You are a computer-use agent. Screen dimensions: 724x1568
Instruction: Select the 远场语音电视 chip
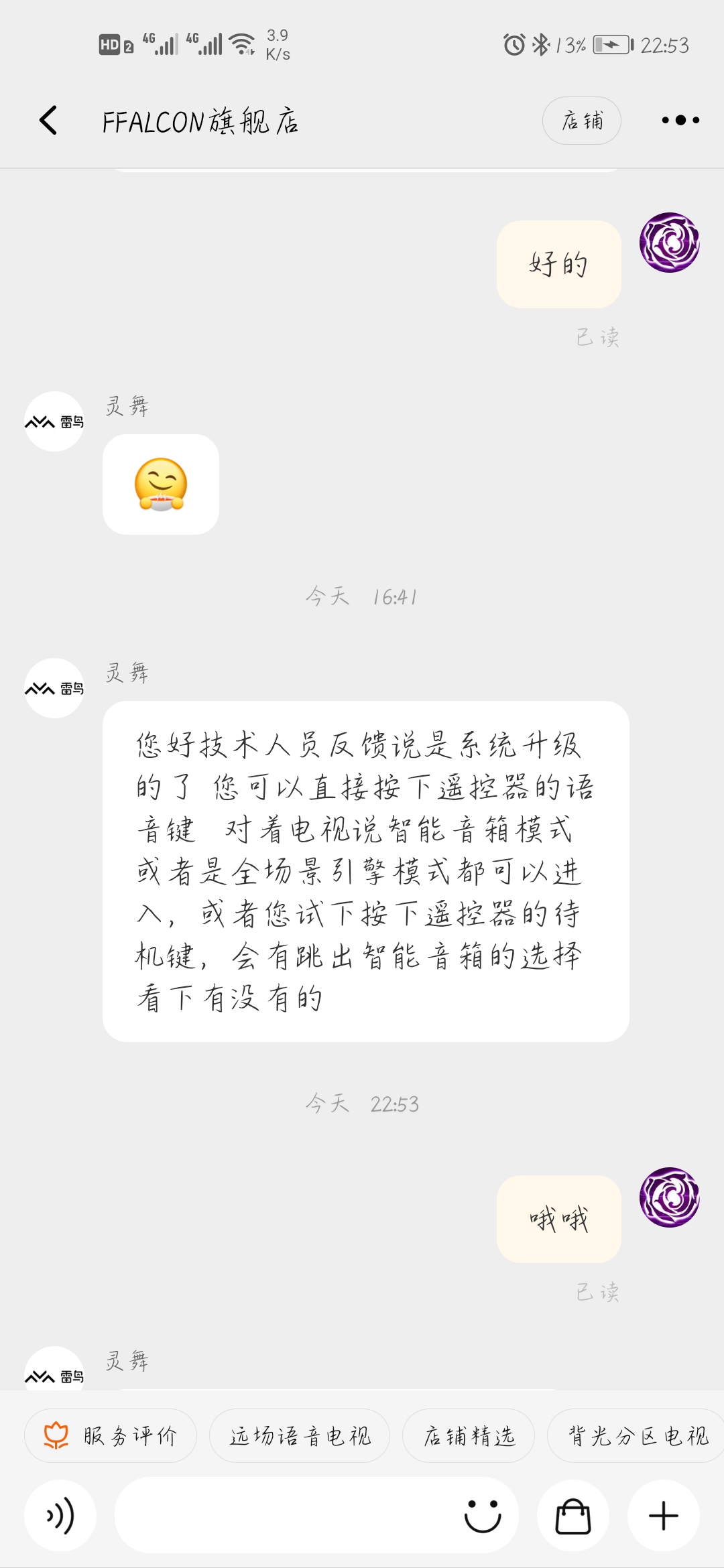[299, 1435]
